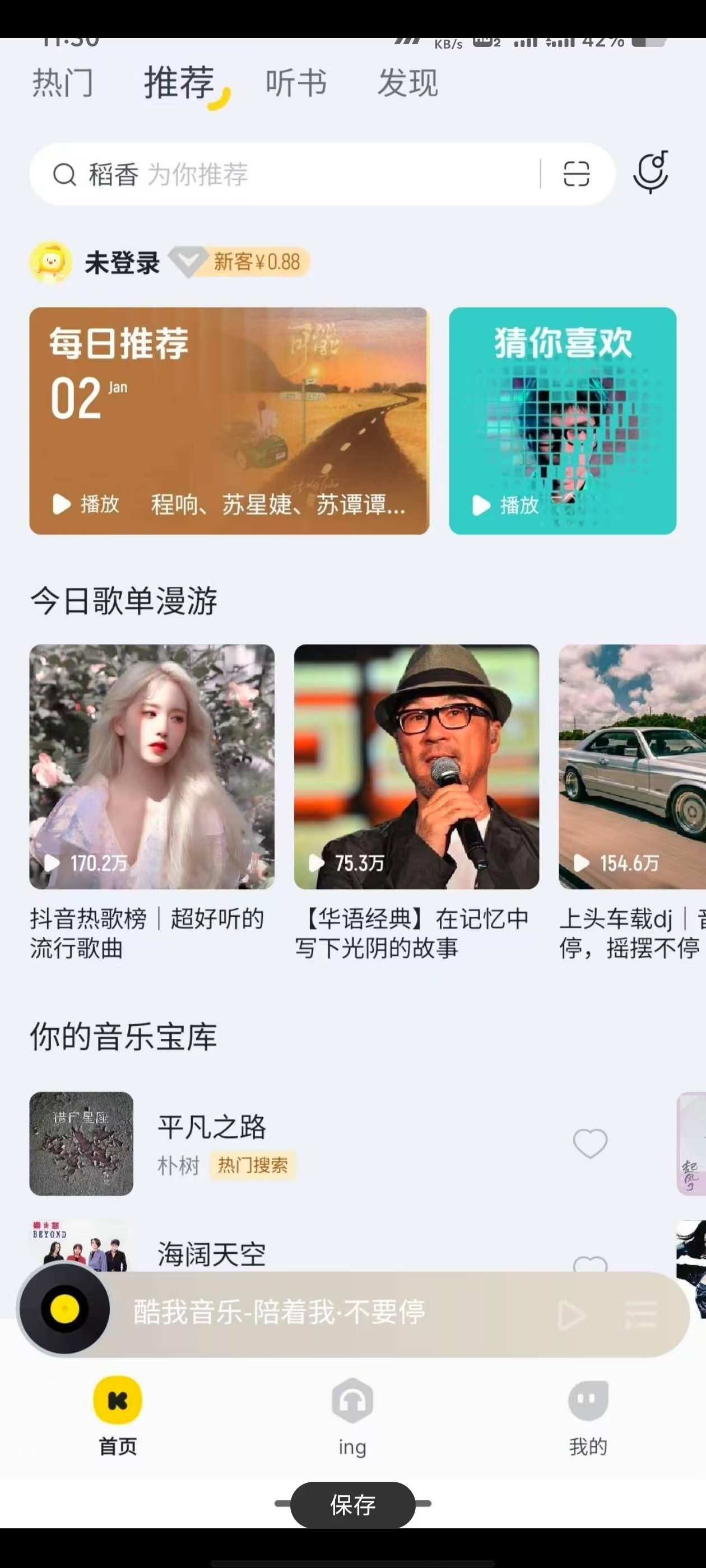Open the 上头车载dj playlist
The height and width of the screenshot is (1568, 706).
point(631,767)
